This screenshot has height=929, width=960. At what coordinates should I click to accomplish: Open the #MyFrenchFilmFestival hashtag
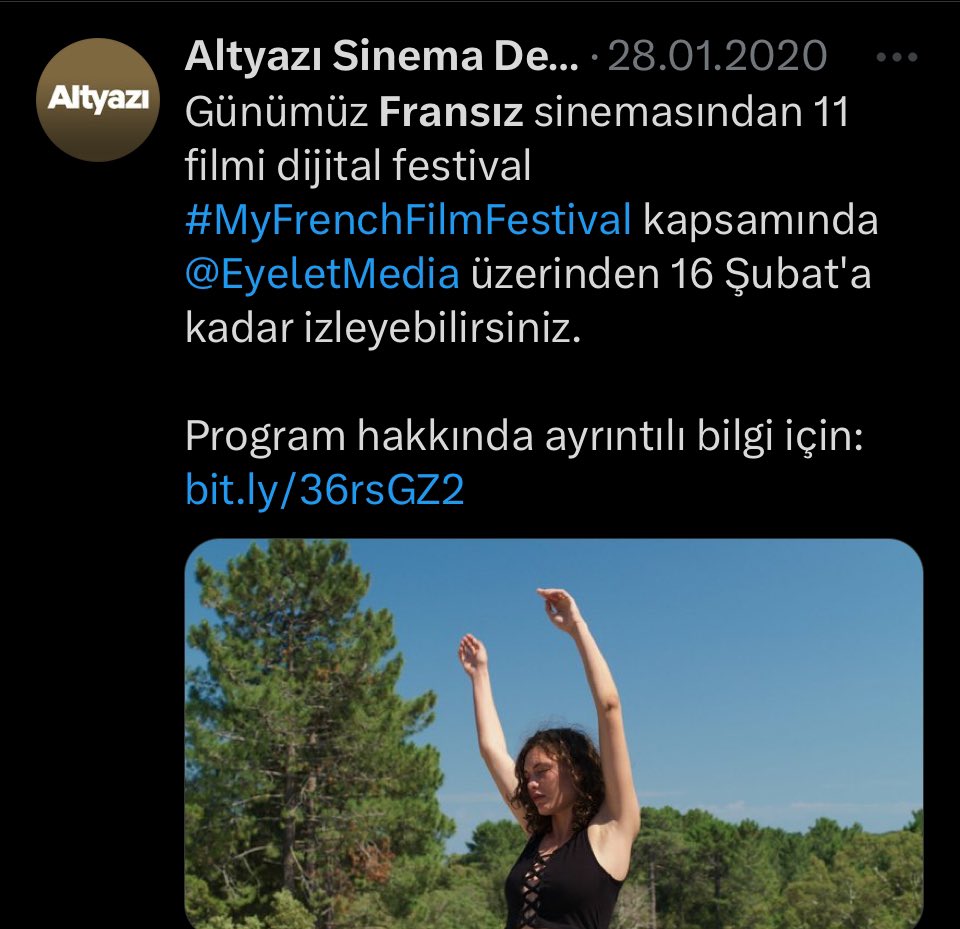[x=408, y=220]
